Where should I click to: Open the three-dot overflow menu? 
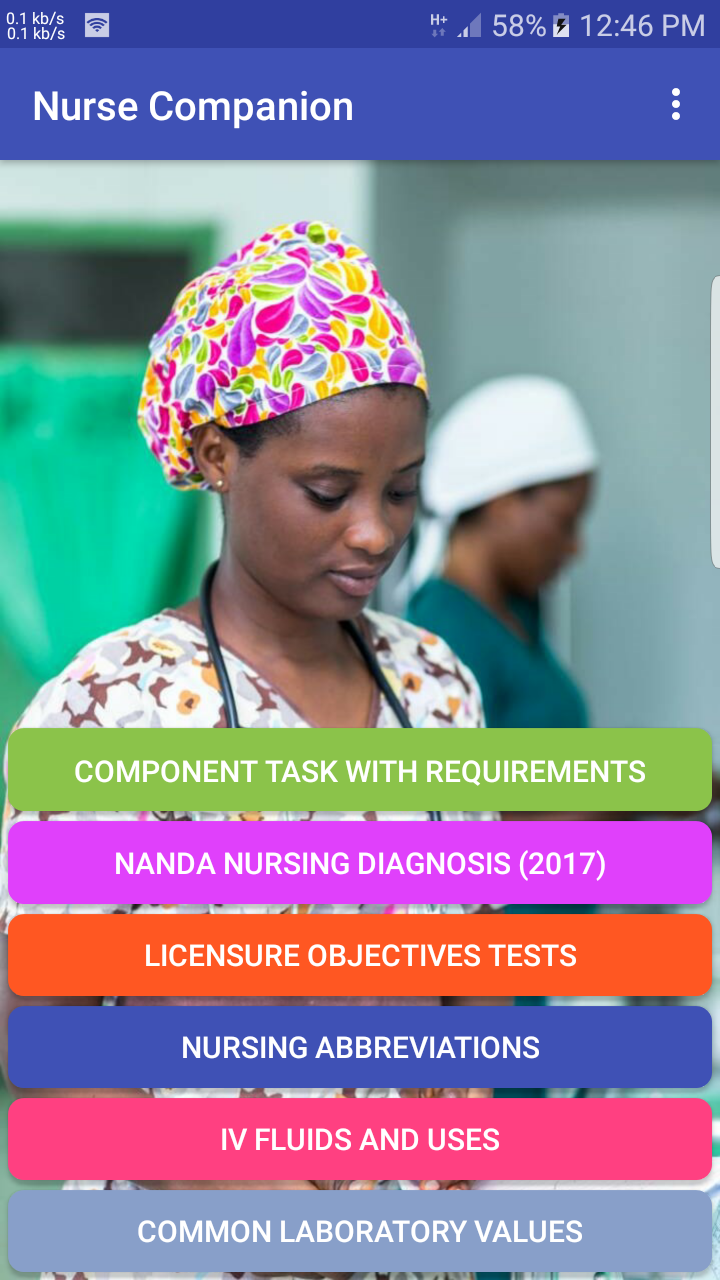pyautogui.click(x=676, y=104)
